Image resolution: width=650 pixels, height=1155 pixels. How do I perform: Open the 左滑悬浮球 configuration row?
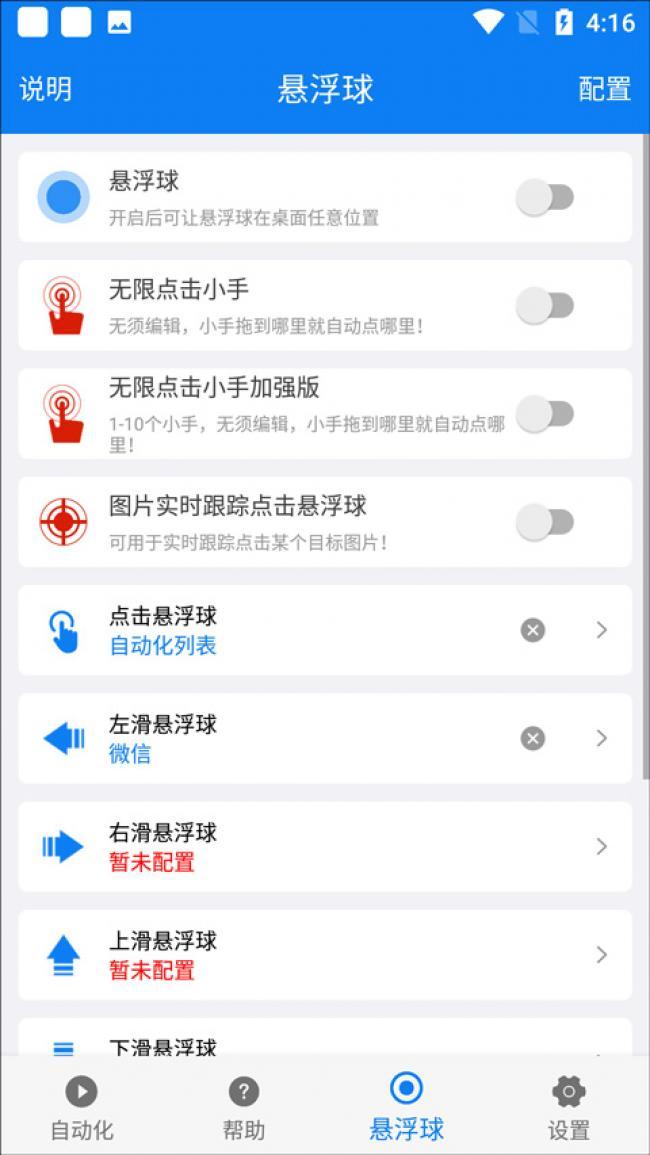(300, 738)
